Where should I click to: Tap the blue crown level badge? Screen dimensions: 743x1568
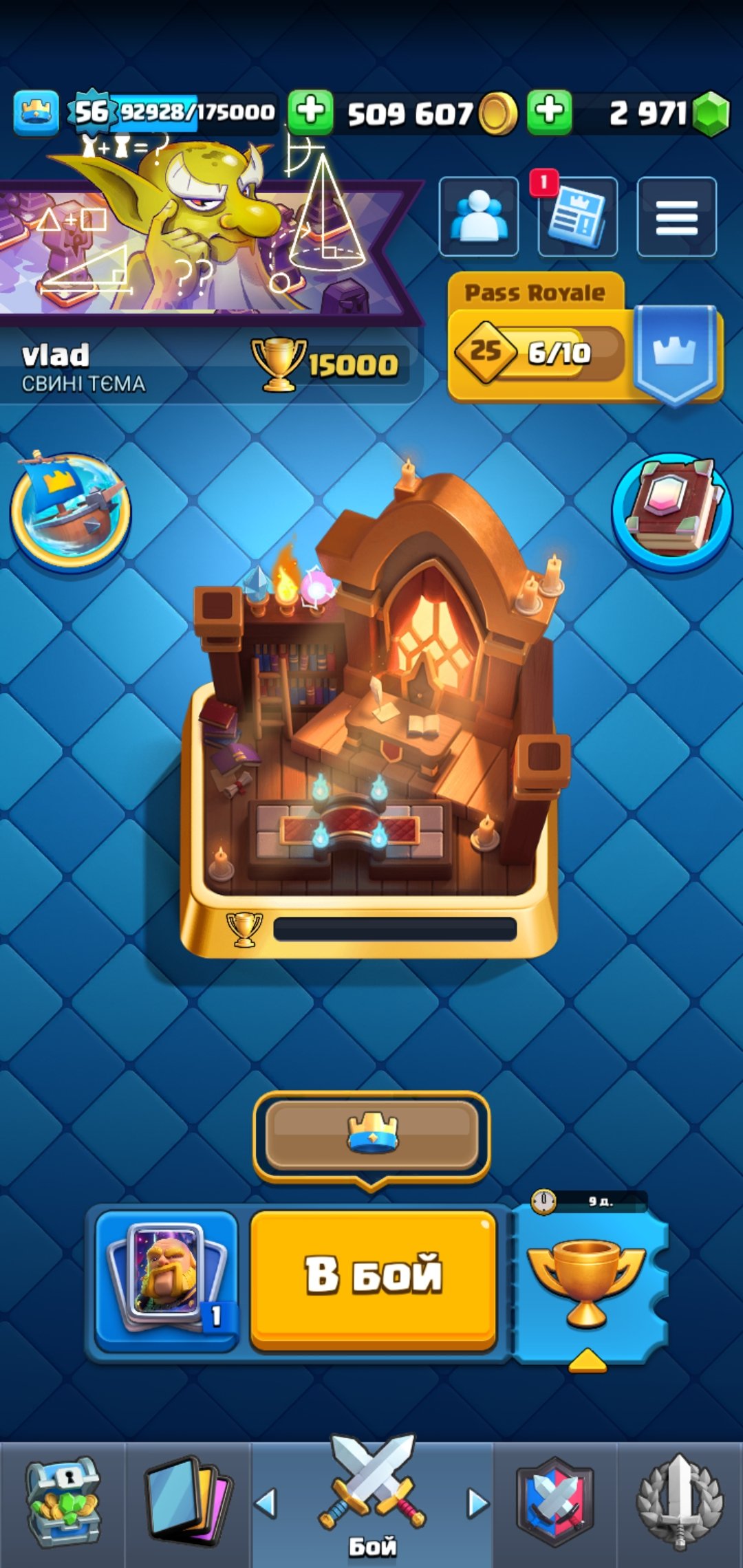(x=36, y=111)
